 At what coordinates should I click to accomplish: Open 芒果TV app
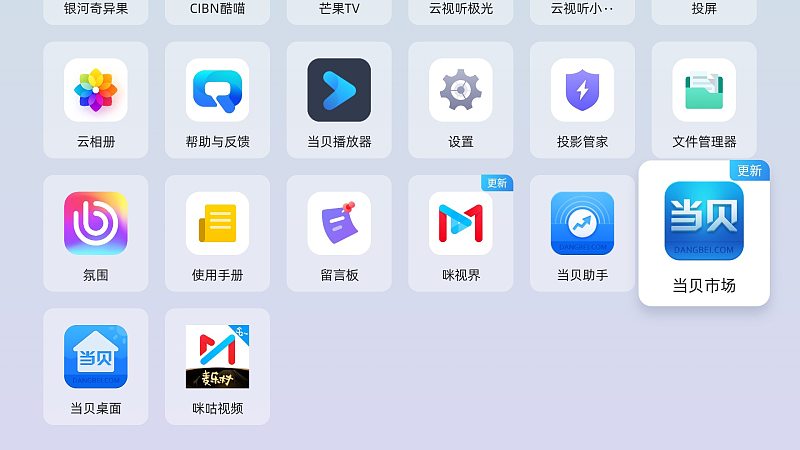[x=339, y=10]
